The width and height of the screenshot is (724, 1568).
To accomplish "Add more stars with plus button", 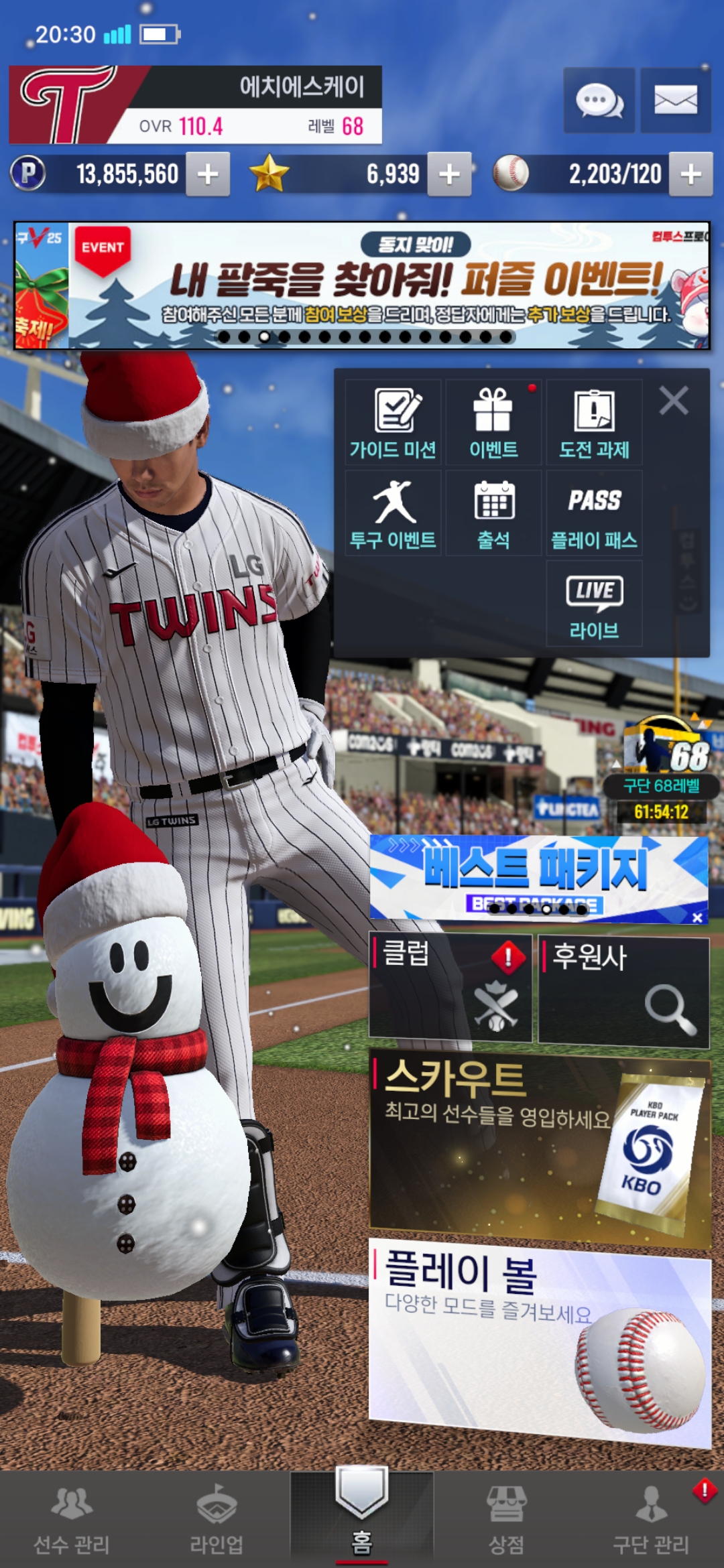I will 449,174.
